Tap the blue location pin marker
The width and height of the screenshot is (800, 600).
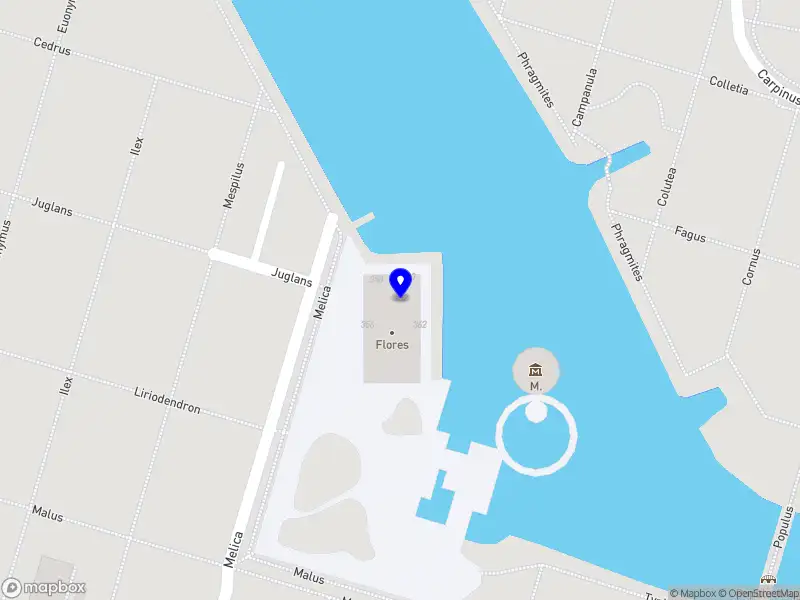pyautogui.click(x=401, y=283)
